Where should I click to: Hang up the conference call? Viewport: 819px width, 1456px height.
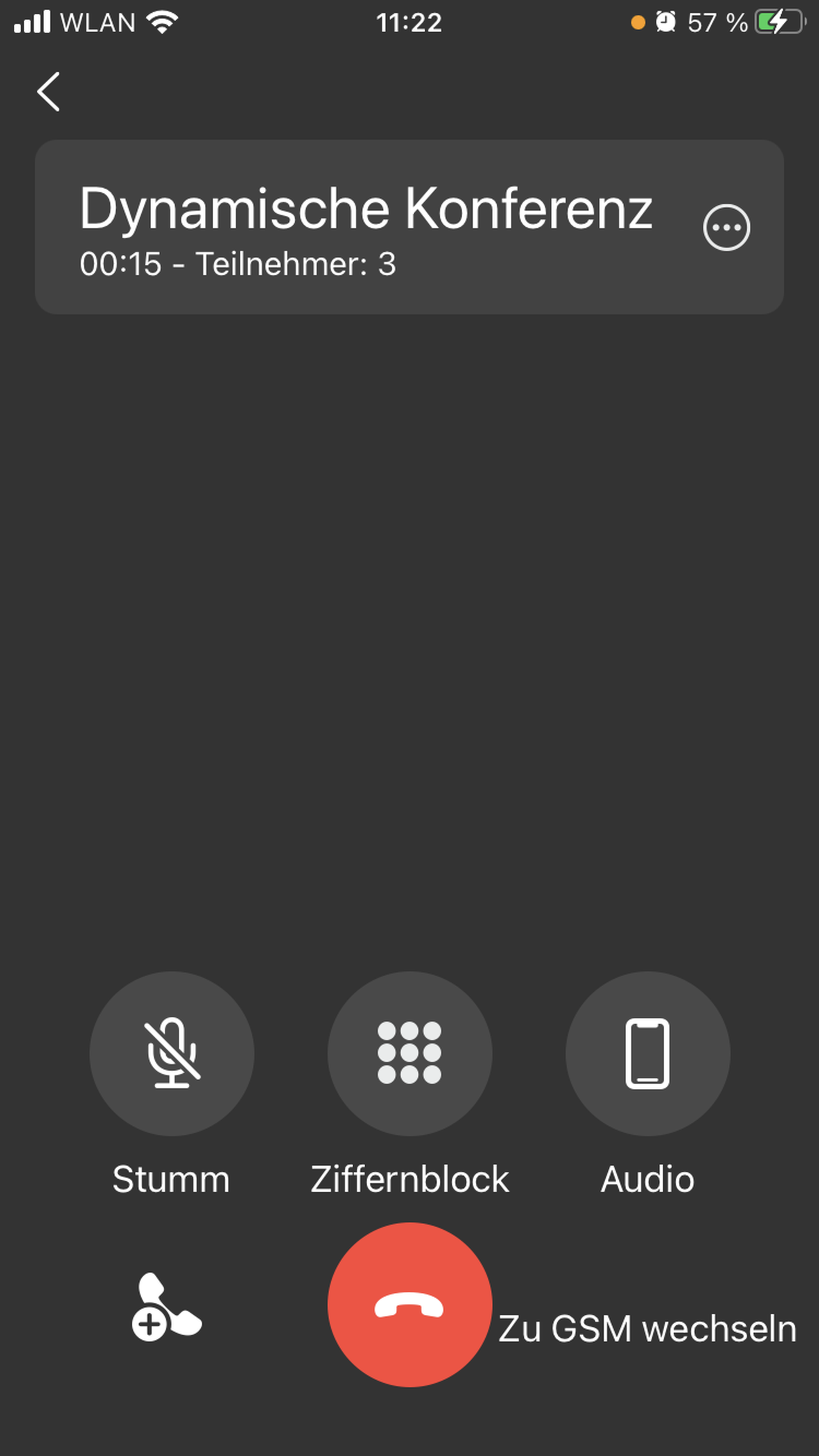[409, 1305]
